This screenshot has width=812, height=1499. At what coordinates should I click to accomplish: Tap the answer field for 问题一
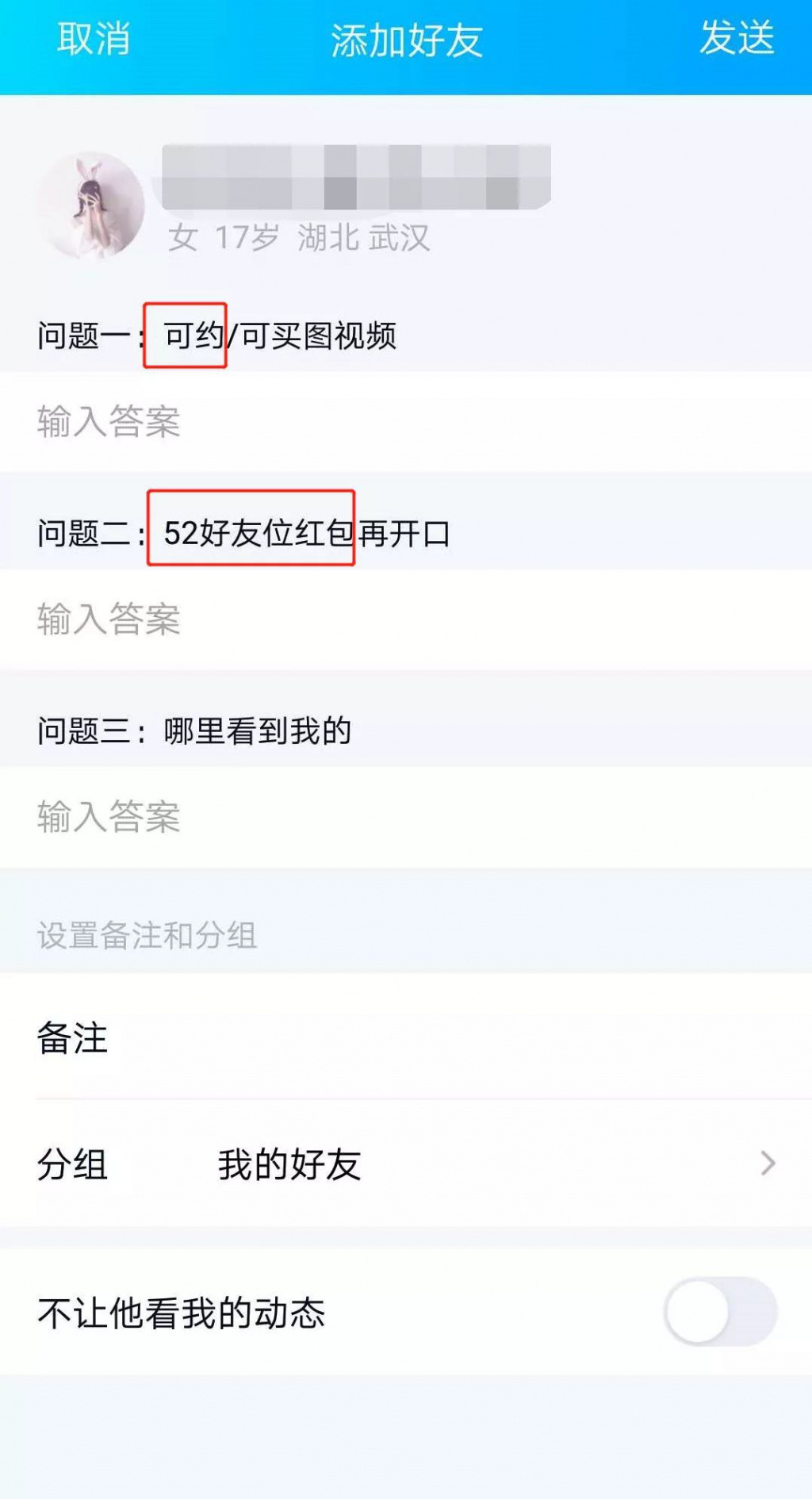(x=404, y=421)
